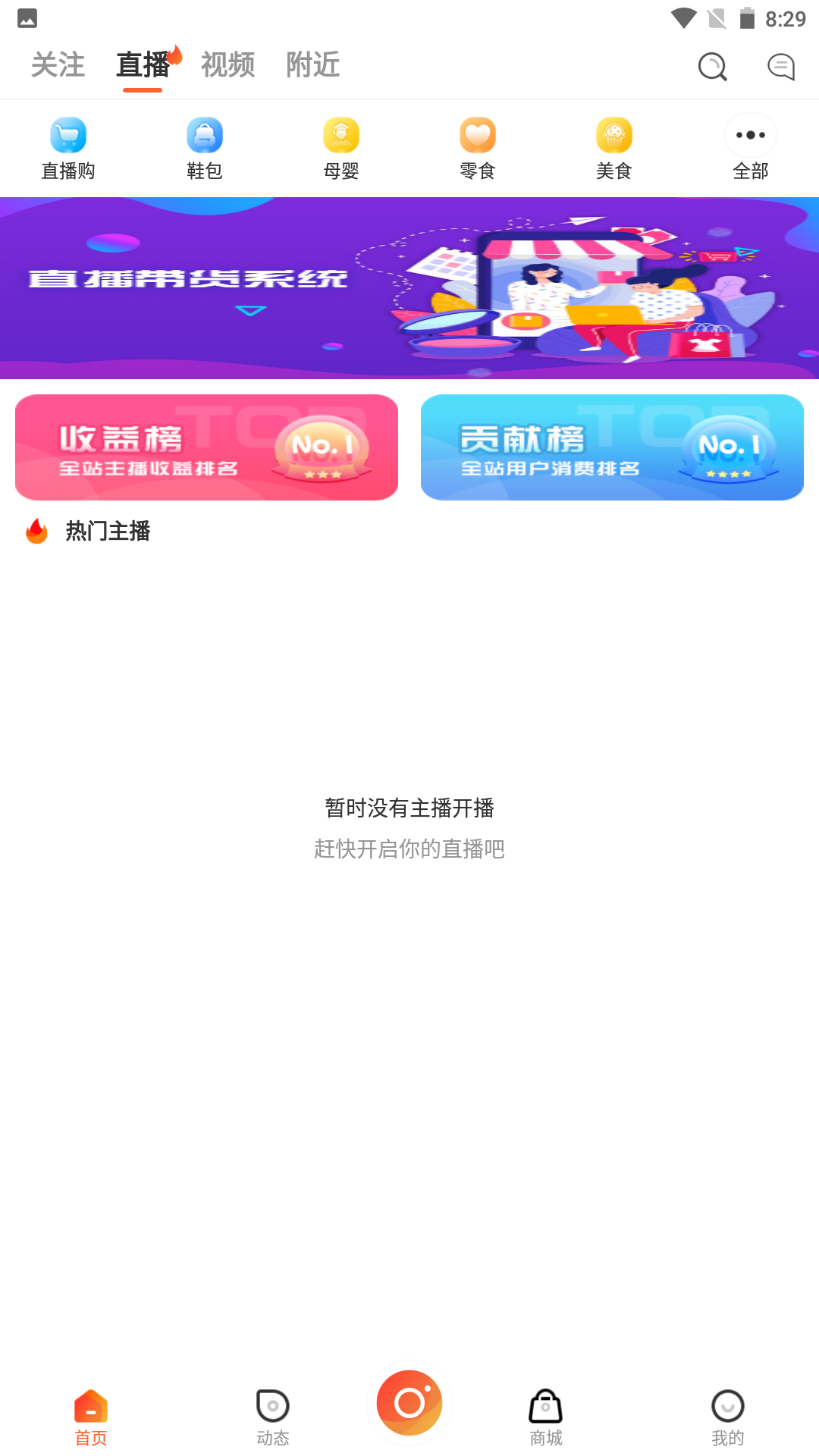Open the 直播带货系统 banner

409,288
